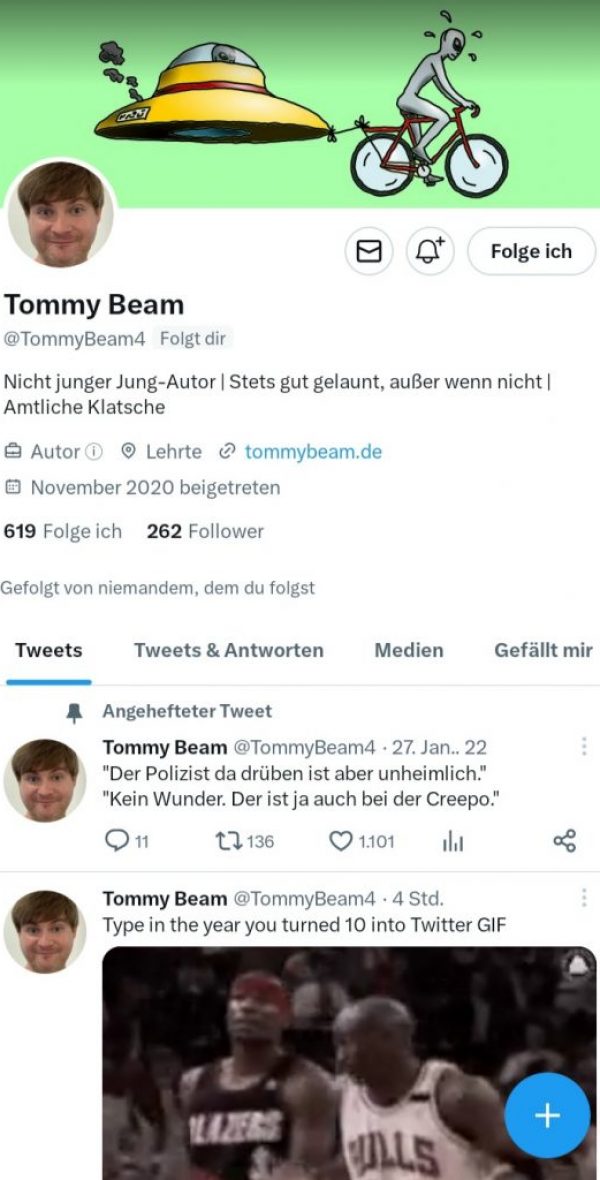
Task: Compose a new tweet with plus button
Action: (x=547, y=1116)
